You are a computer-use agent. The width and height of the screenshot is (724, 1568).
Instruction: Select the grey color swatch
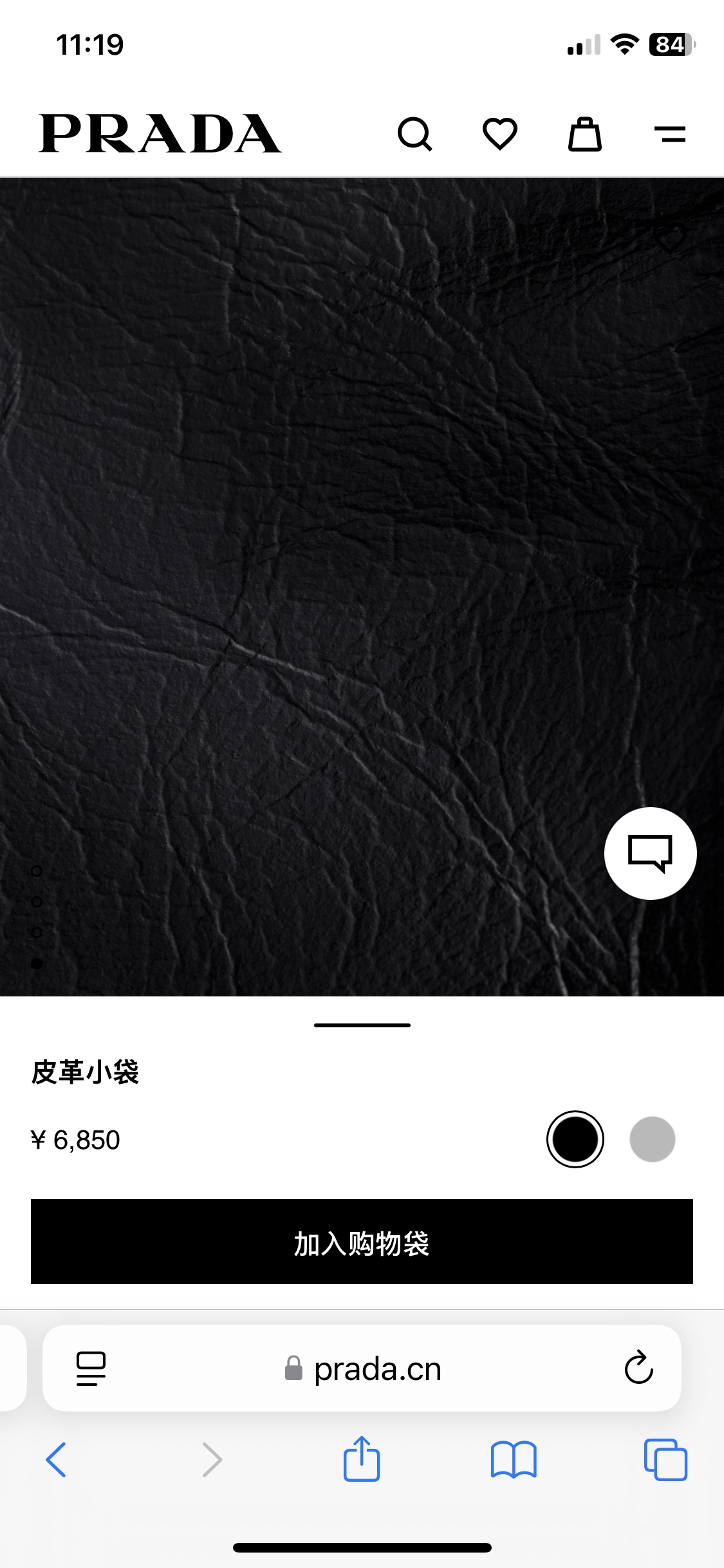pyautogui.click(x=652, y=1139)
